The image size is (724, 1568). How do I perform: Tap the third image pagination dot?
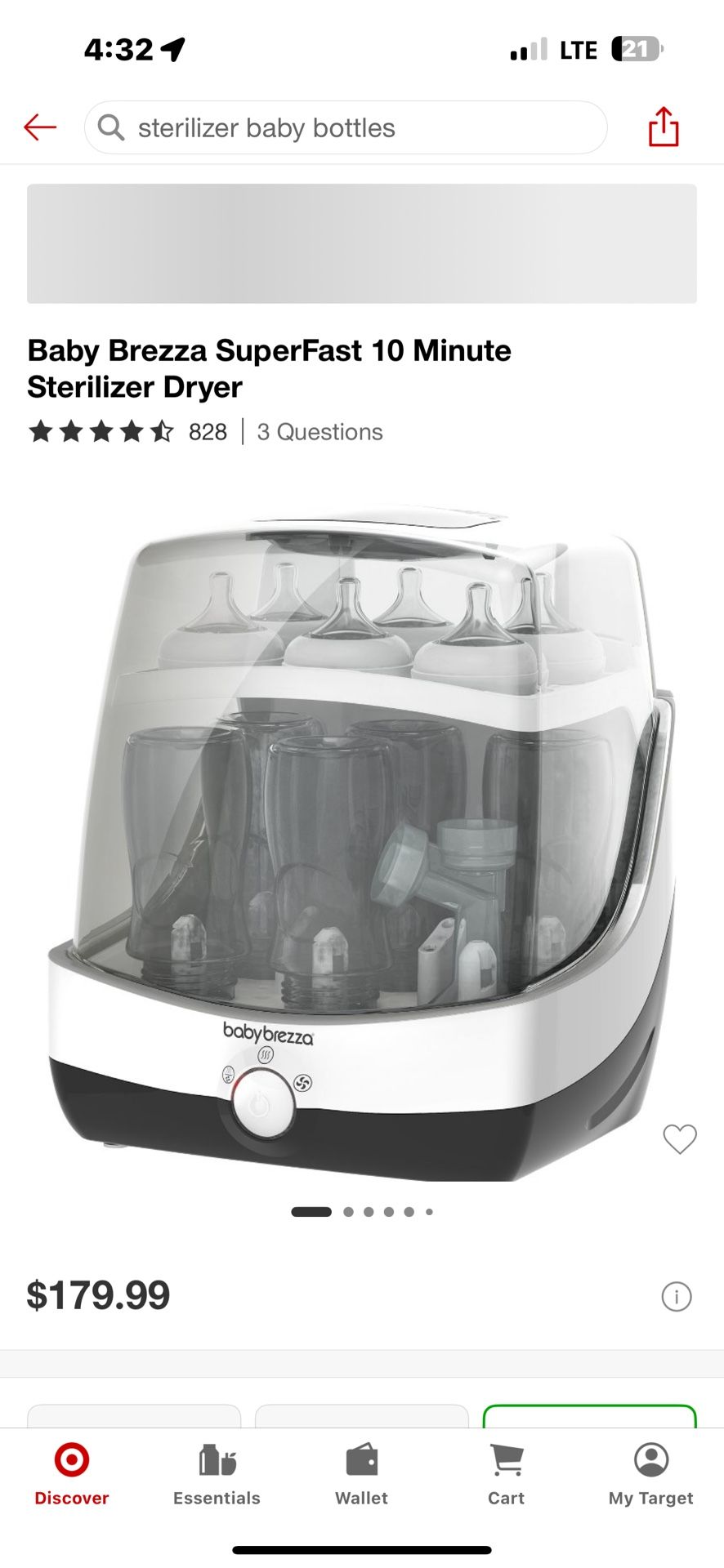pyautogui.click(x=368, y=1211)
